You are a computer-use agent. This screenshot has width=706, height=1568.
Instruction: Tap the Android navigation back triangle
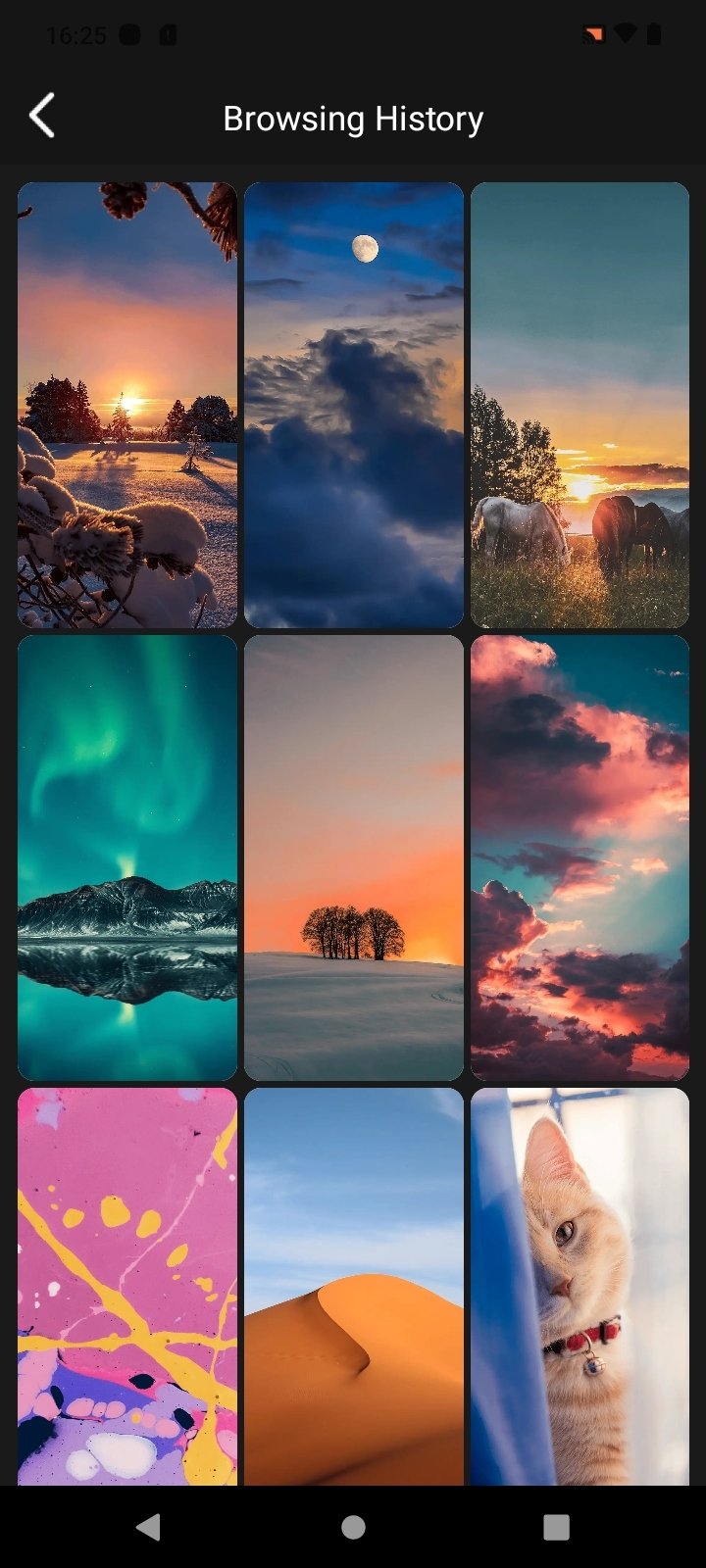tap(149, 1525)
